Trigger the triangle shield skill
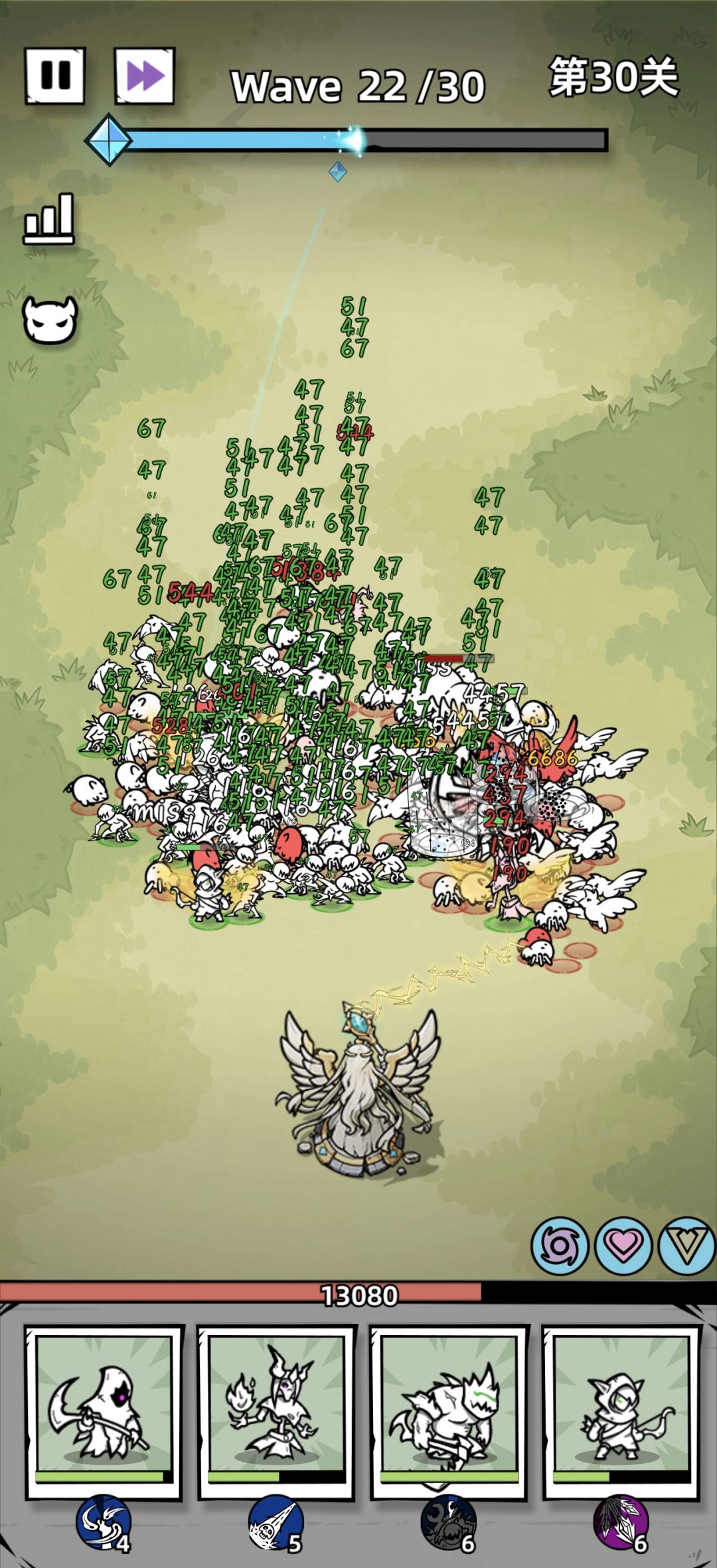Viewport: 717px width, 1568px height. click(x=687, y=1246)
